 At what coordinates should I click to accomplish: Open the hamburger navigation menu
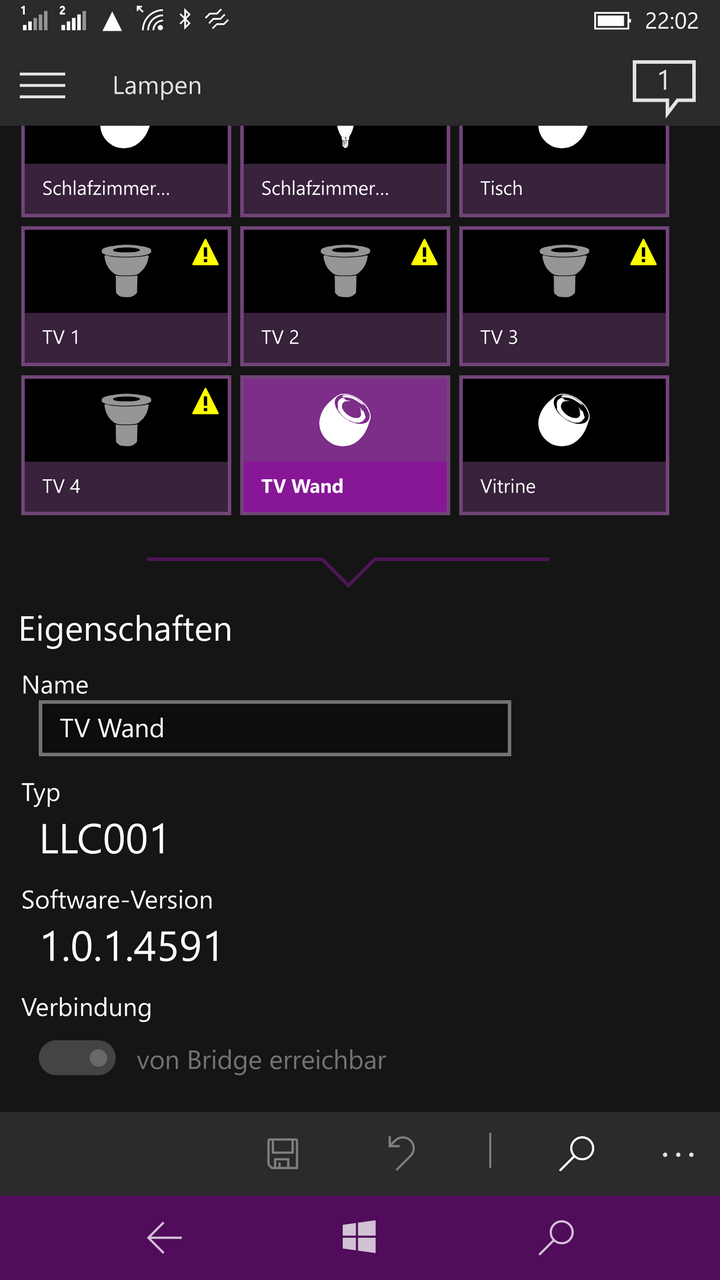click(42, 86)
